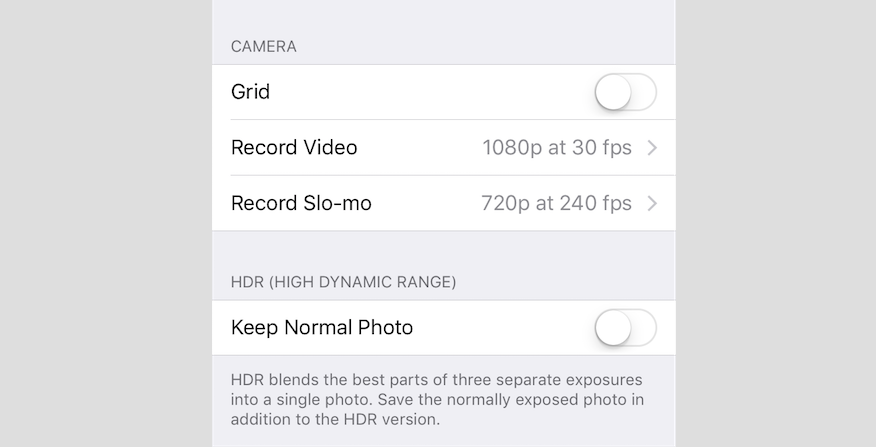The height and width of the screenshot is (447, 876).
Task: Open Record Slo-mo settings
Action: 443,204
